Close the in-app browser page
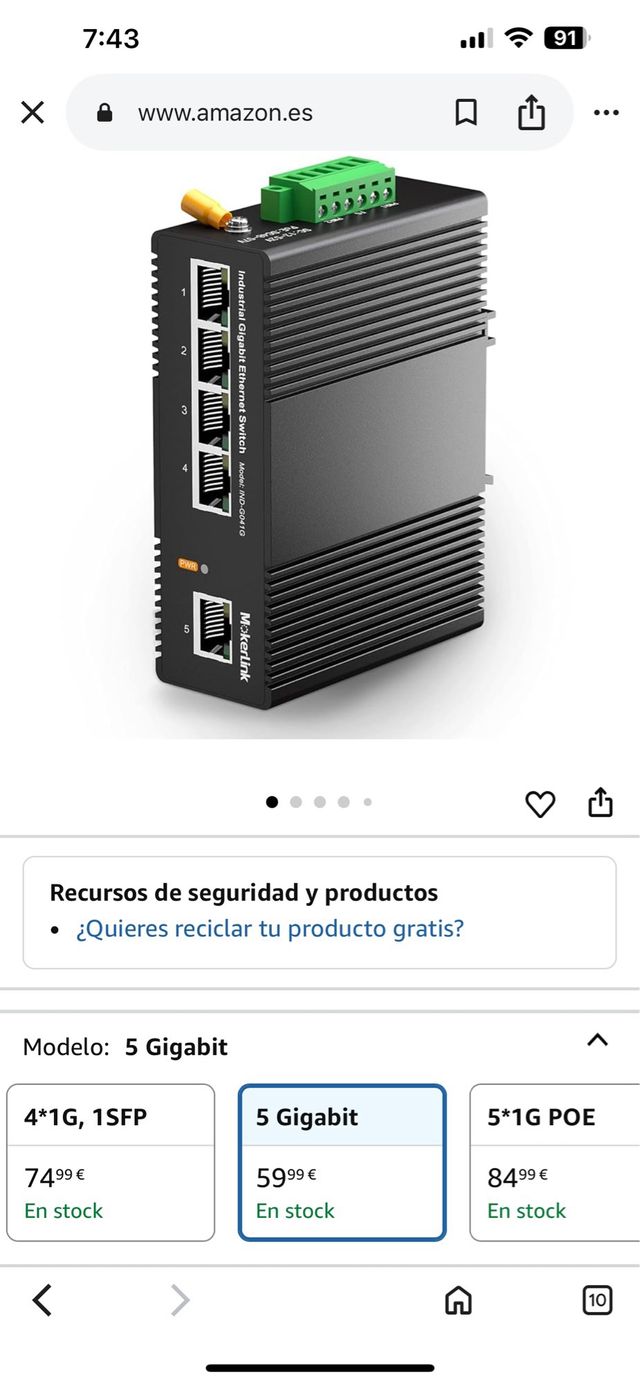 pyautogui.click(x=33, y=113)
